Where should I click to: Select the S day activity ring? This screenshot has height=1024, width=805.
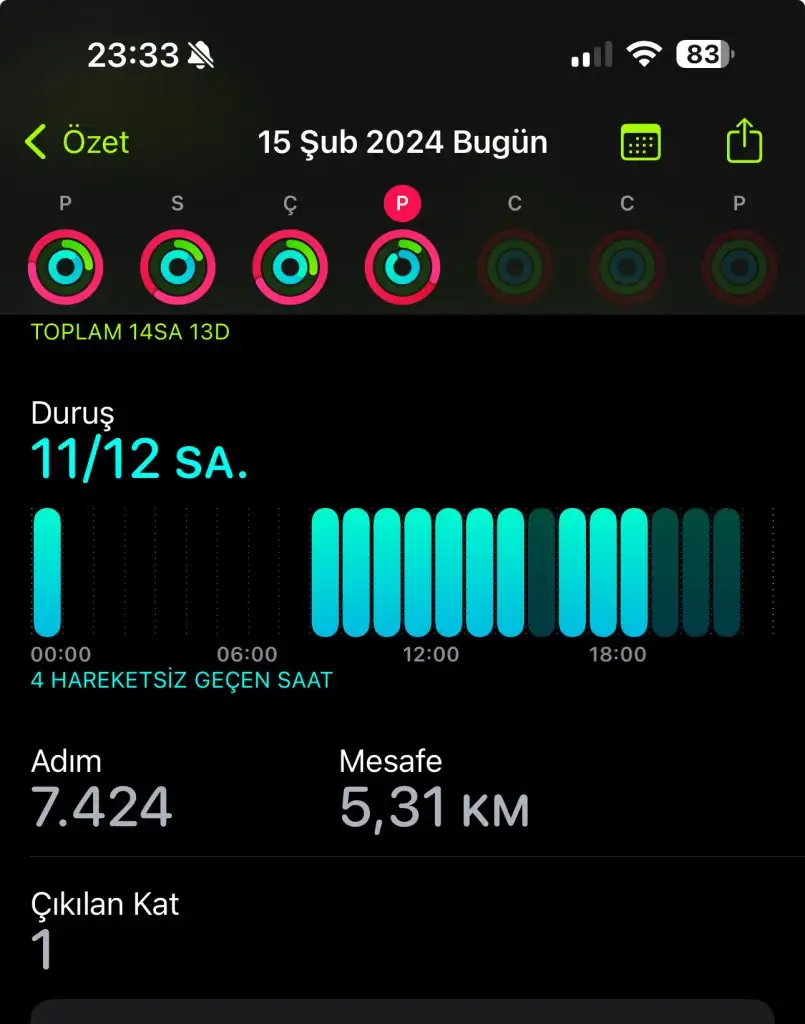point(177,267)
